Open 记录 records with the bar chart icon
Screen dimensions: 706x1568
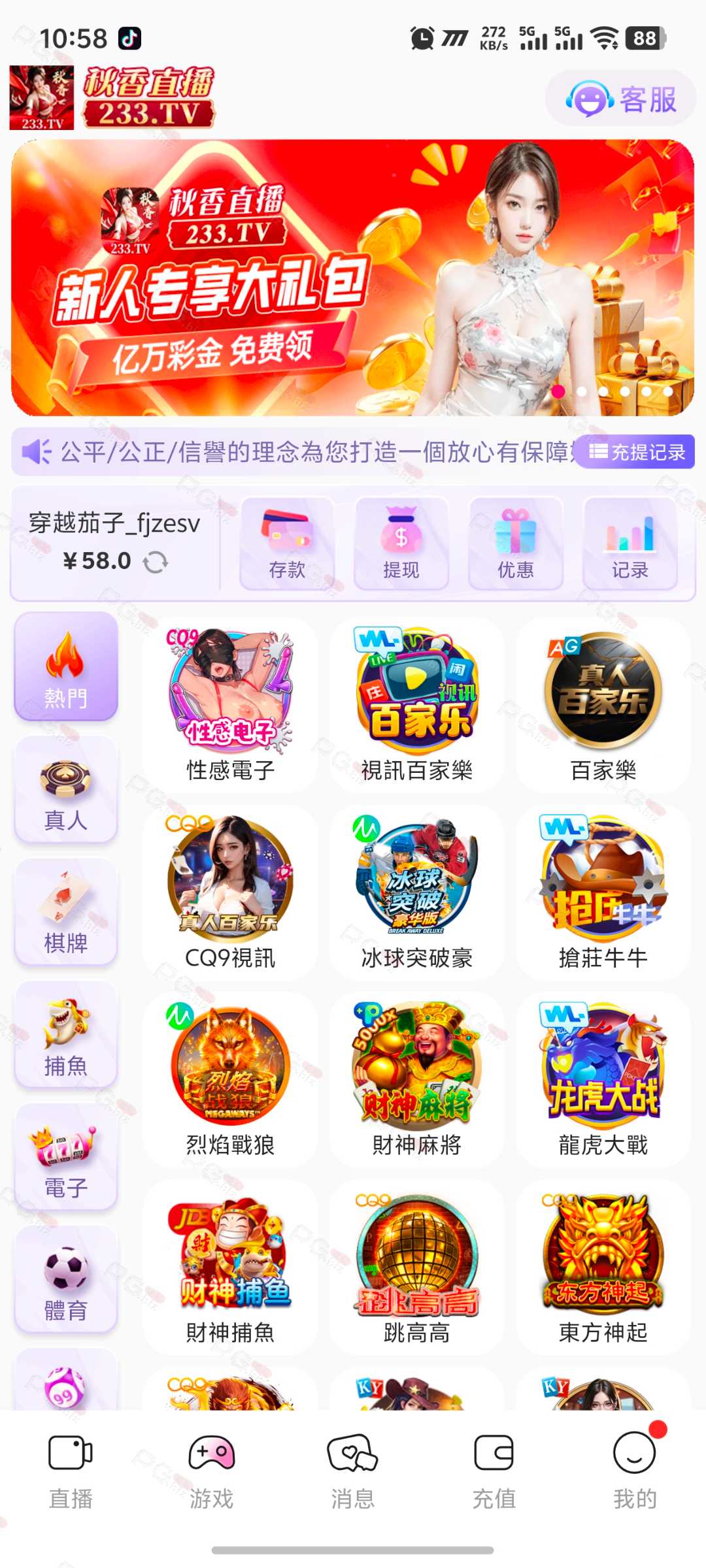pyautogui.click(x=630, y=544)
